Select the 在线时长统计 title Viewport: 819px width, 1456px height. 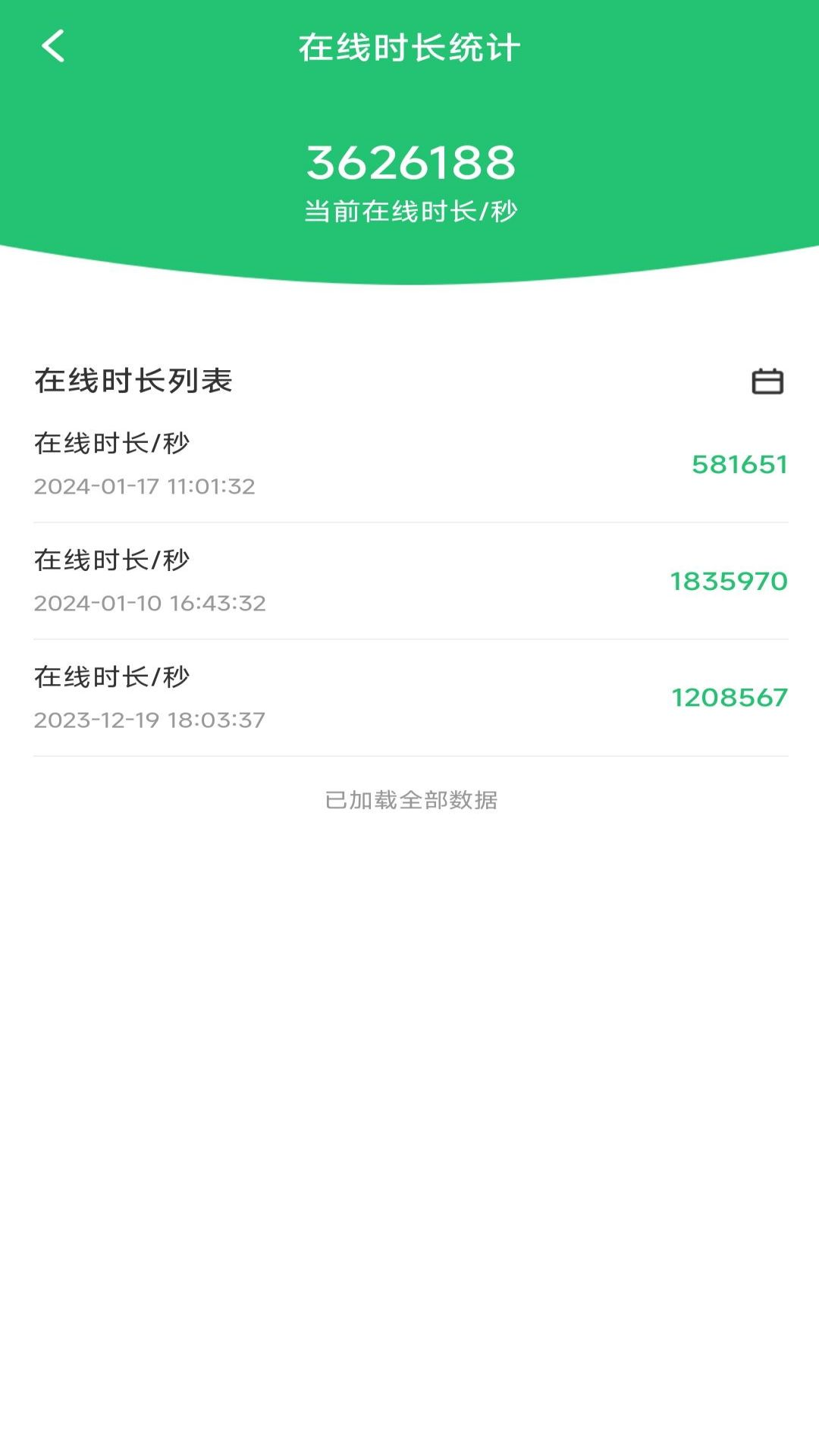(409, 47)
